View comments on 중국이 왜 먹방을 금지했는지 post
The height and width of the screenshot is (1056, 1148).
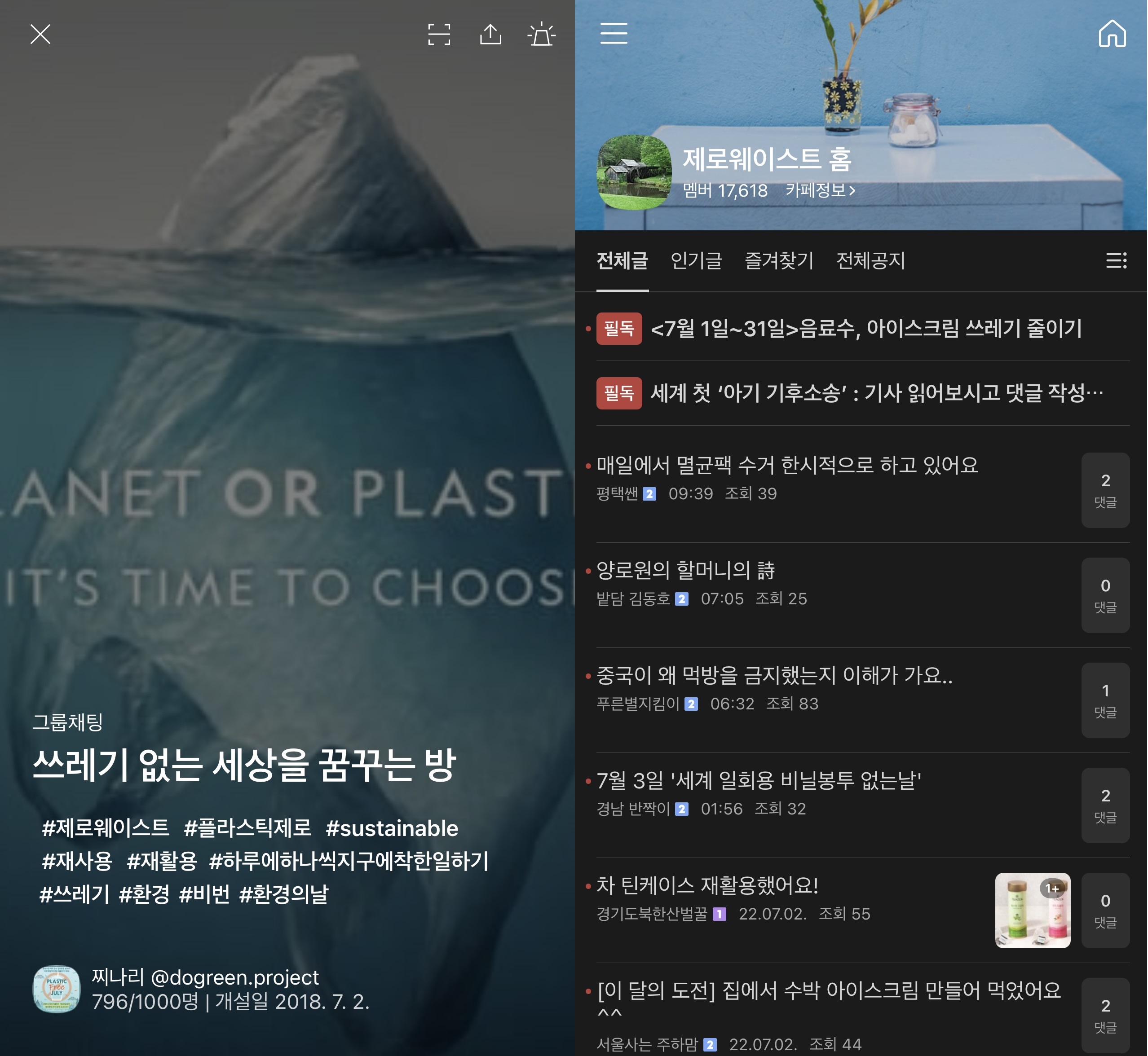[1104, 700]
